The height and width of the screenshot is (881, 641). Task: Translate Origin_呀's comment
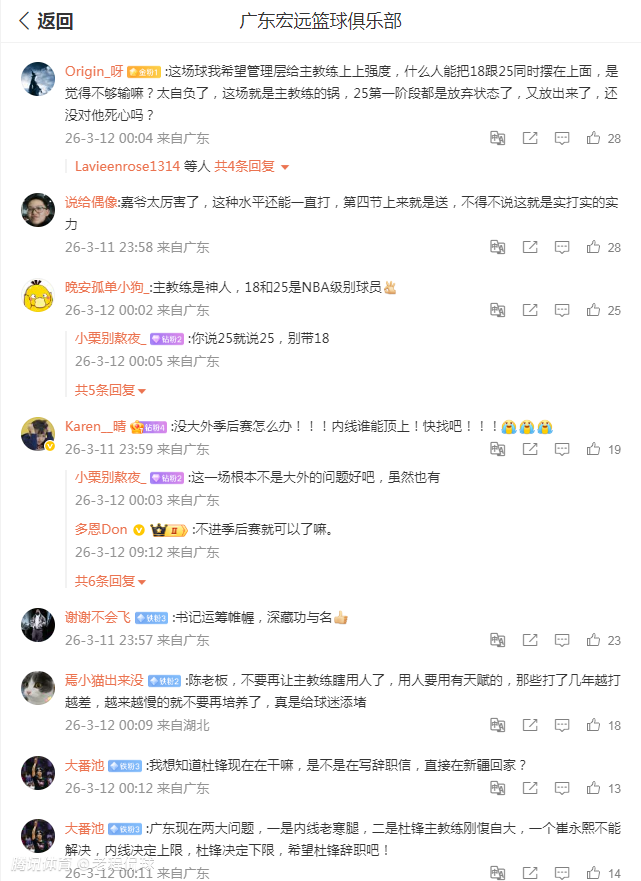pos(497,138)
